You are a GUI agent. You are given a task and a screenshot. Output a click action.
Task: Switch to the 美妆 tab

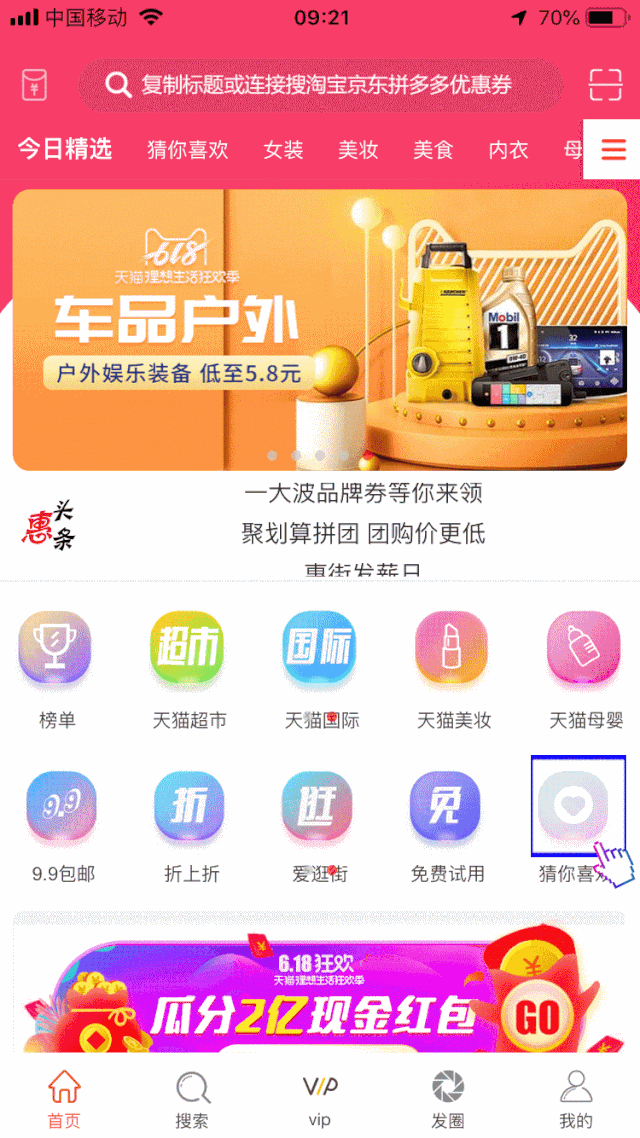pos(358,150)
